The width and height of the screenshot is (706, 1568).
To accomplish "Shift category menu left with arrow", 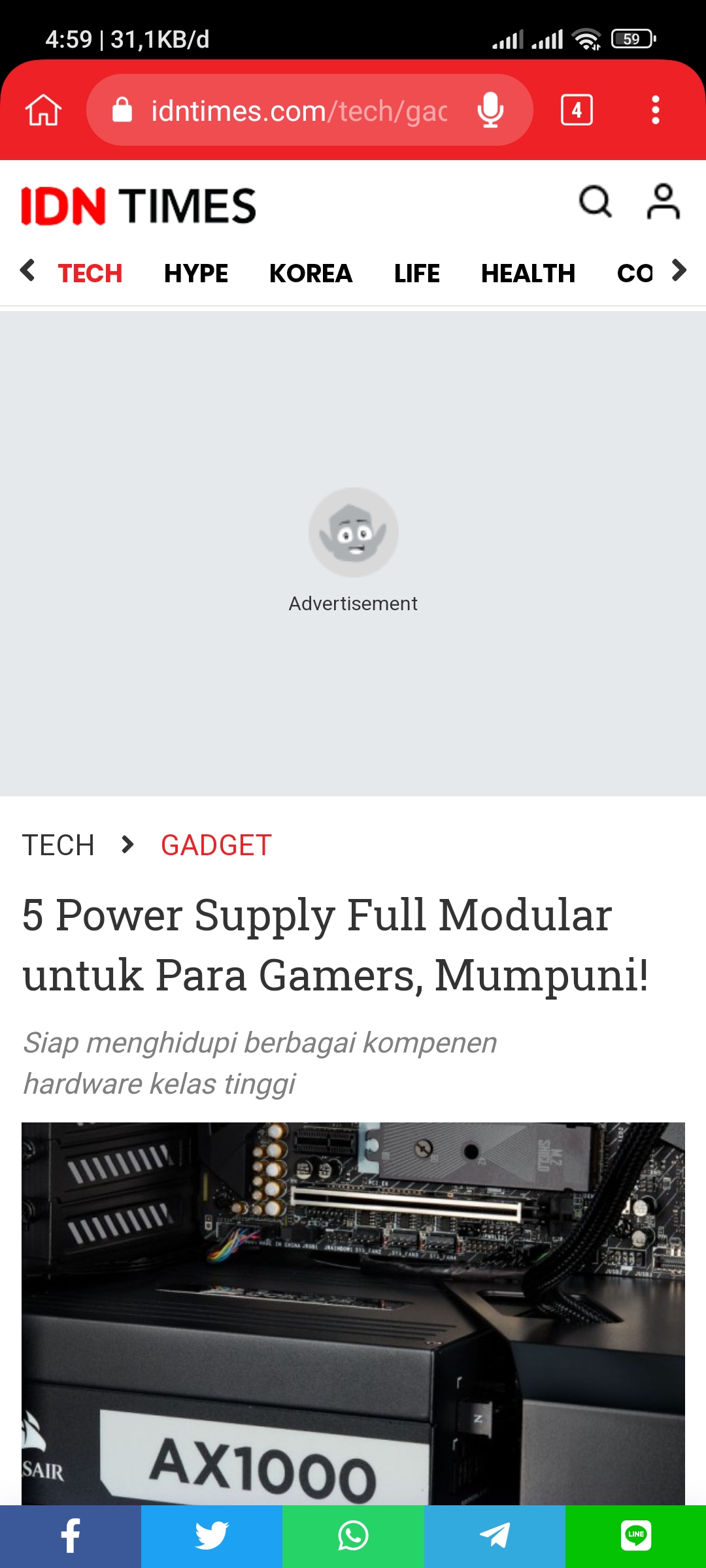I will (27, 270).
